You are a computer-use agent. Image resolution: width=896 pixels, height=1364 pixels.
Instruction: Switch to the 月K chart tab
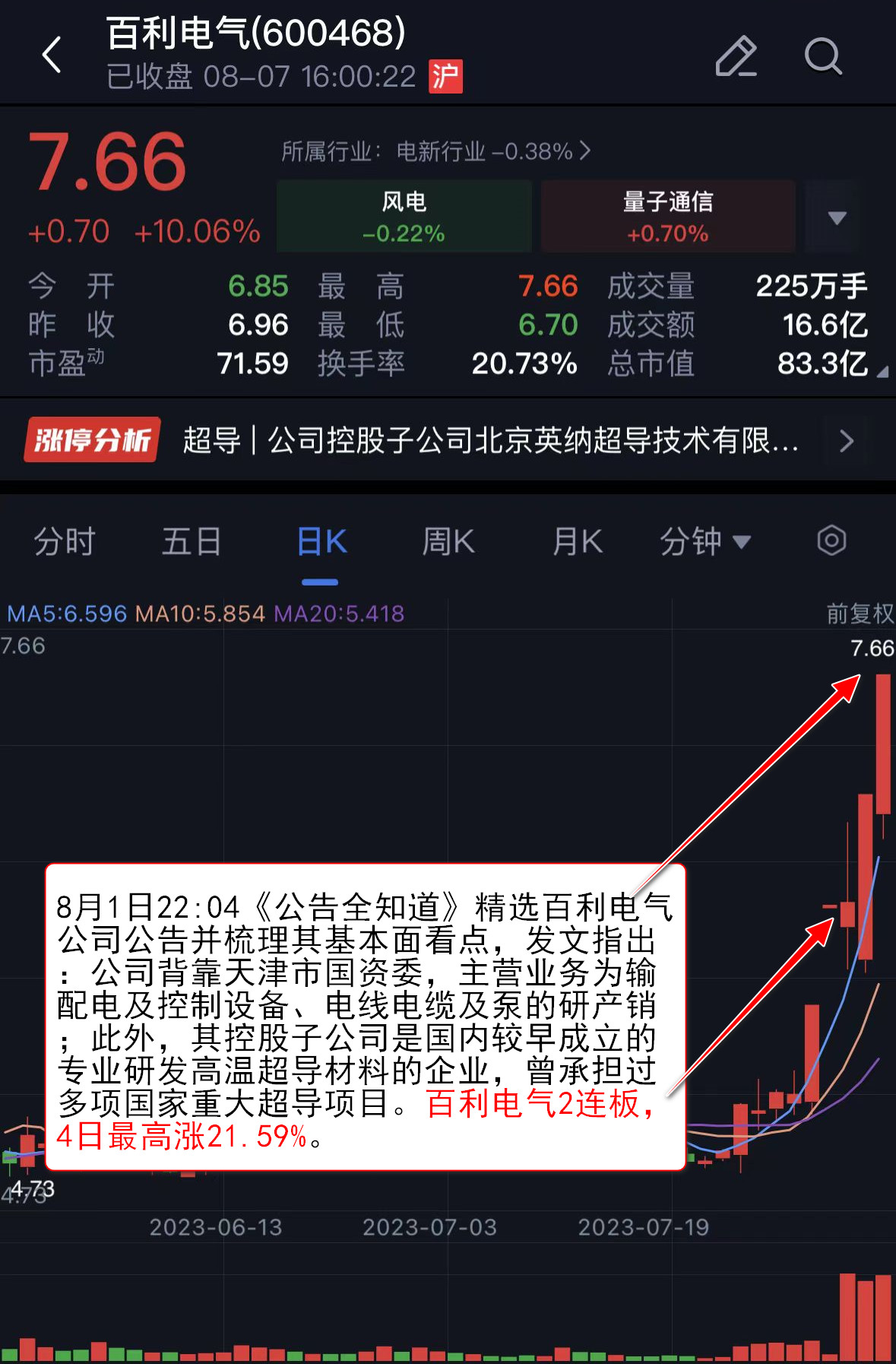(577, 542)
